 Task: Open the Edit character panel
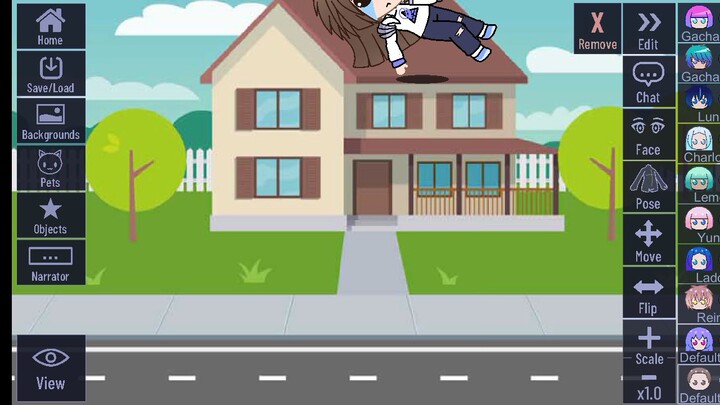[x=648, y=29]
